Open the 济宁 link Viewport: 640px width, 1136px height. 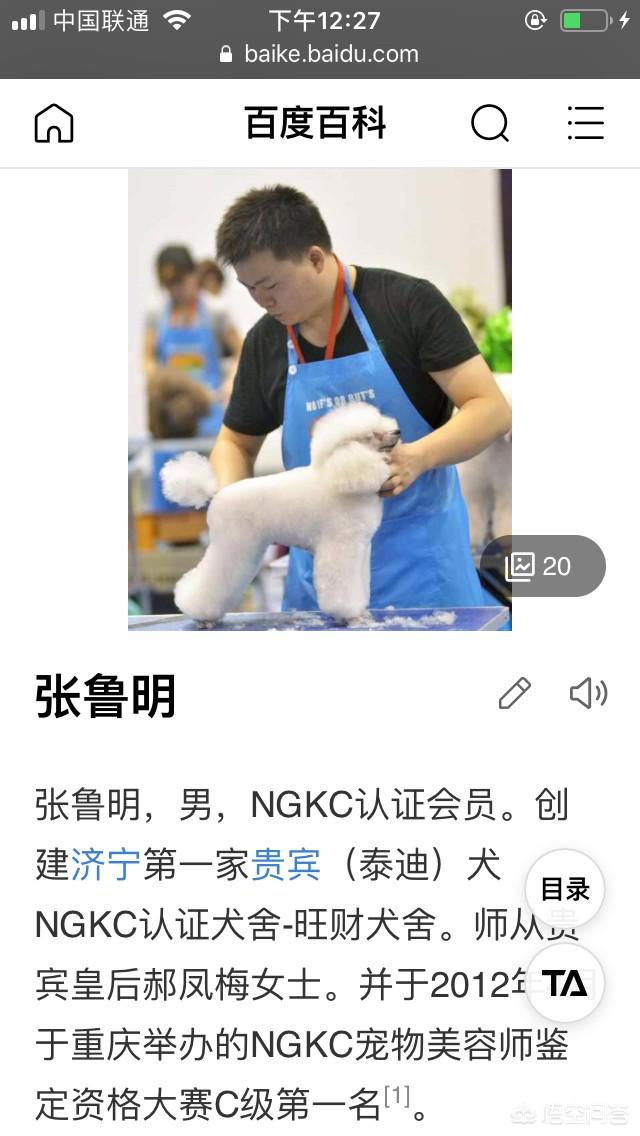106,864
